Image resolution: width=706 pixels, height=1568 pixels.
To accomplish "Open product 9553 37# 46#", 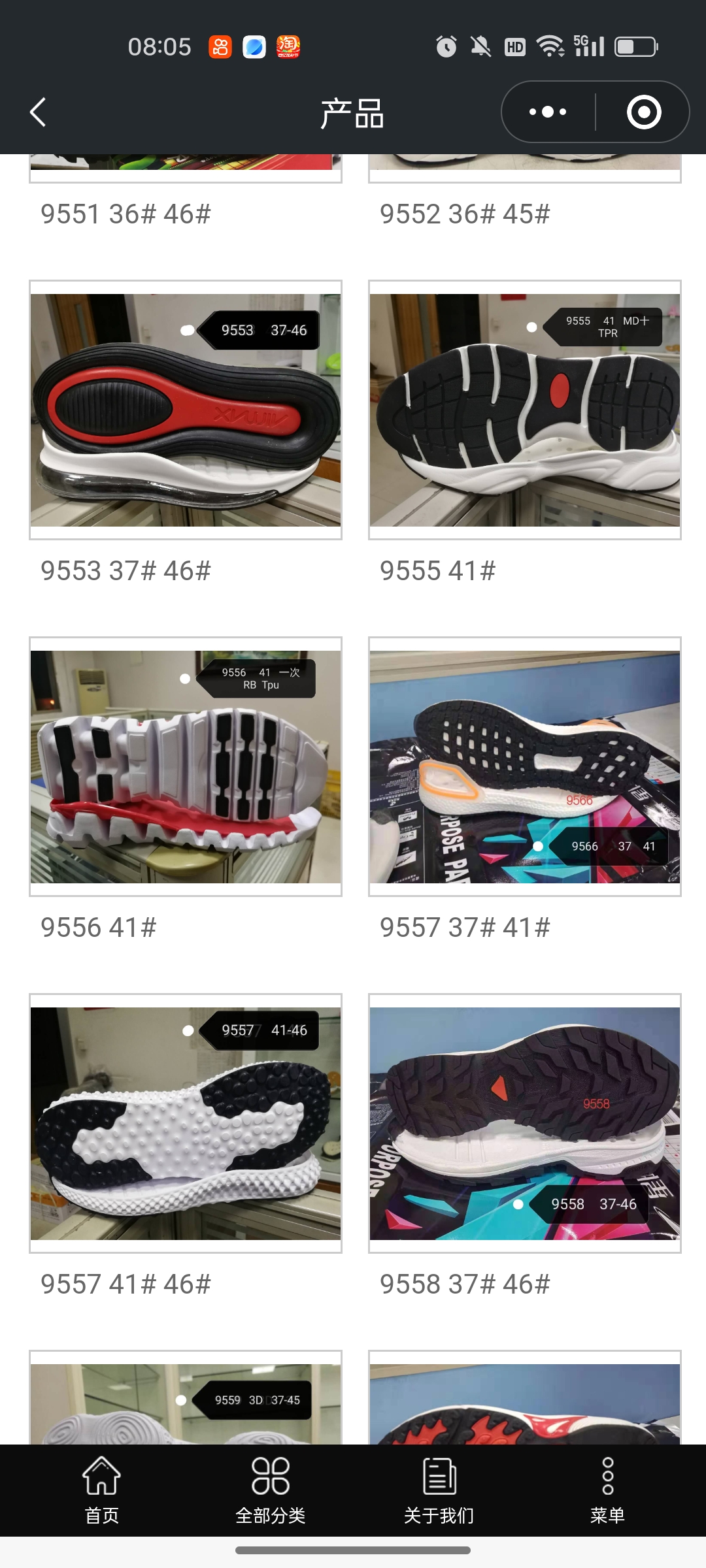I will click(186, 410).
